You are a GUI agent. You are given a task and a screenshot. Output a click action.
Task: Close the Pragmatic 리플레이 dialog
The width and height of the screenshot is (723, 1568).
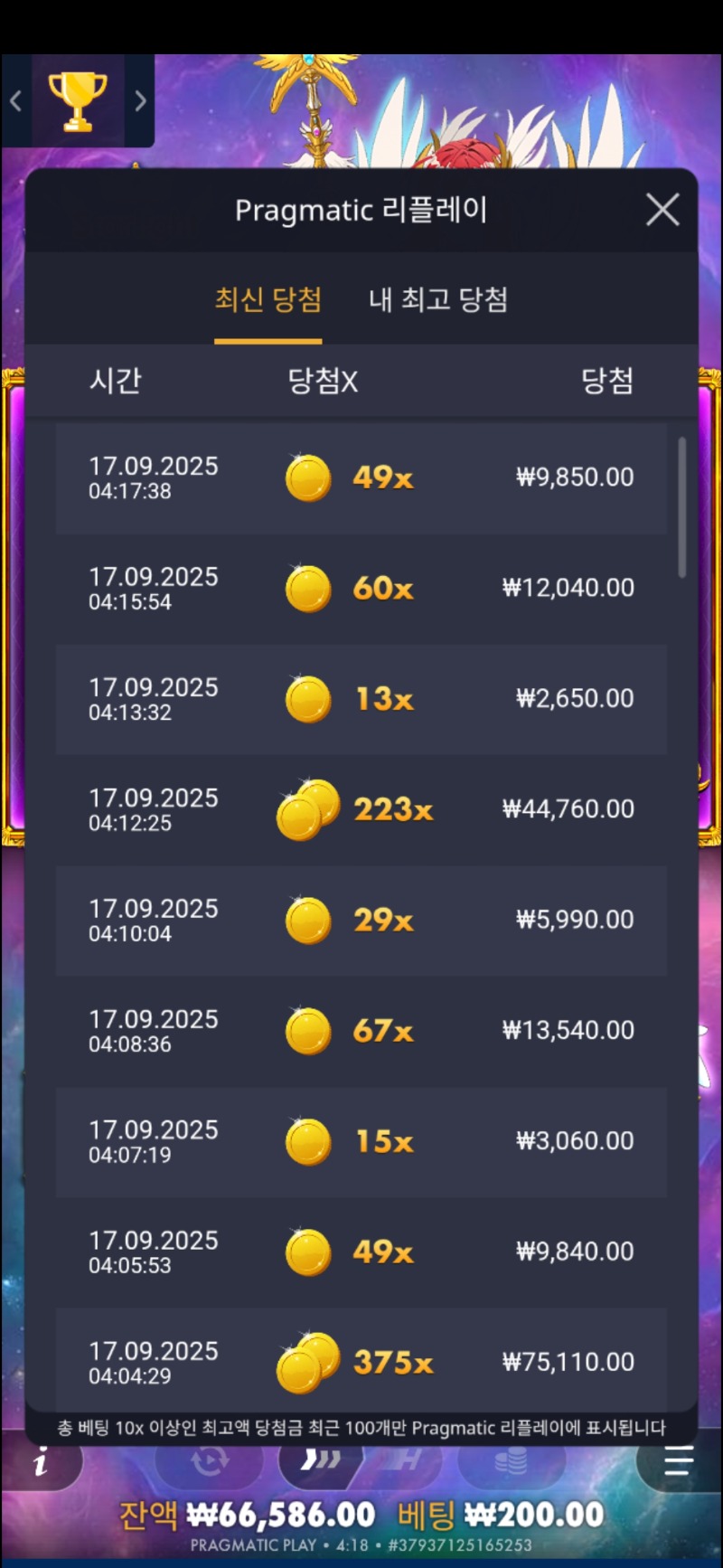tap(662, 210)
